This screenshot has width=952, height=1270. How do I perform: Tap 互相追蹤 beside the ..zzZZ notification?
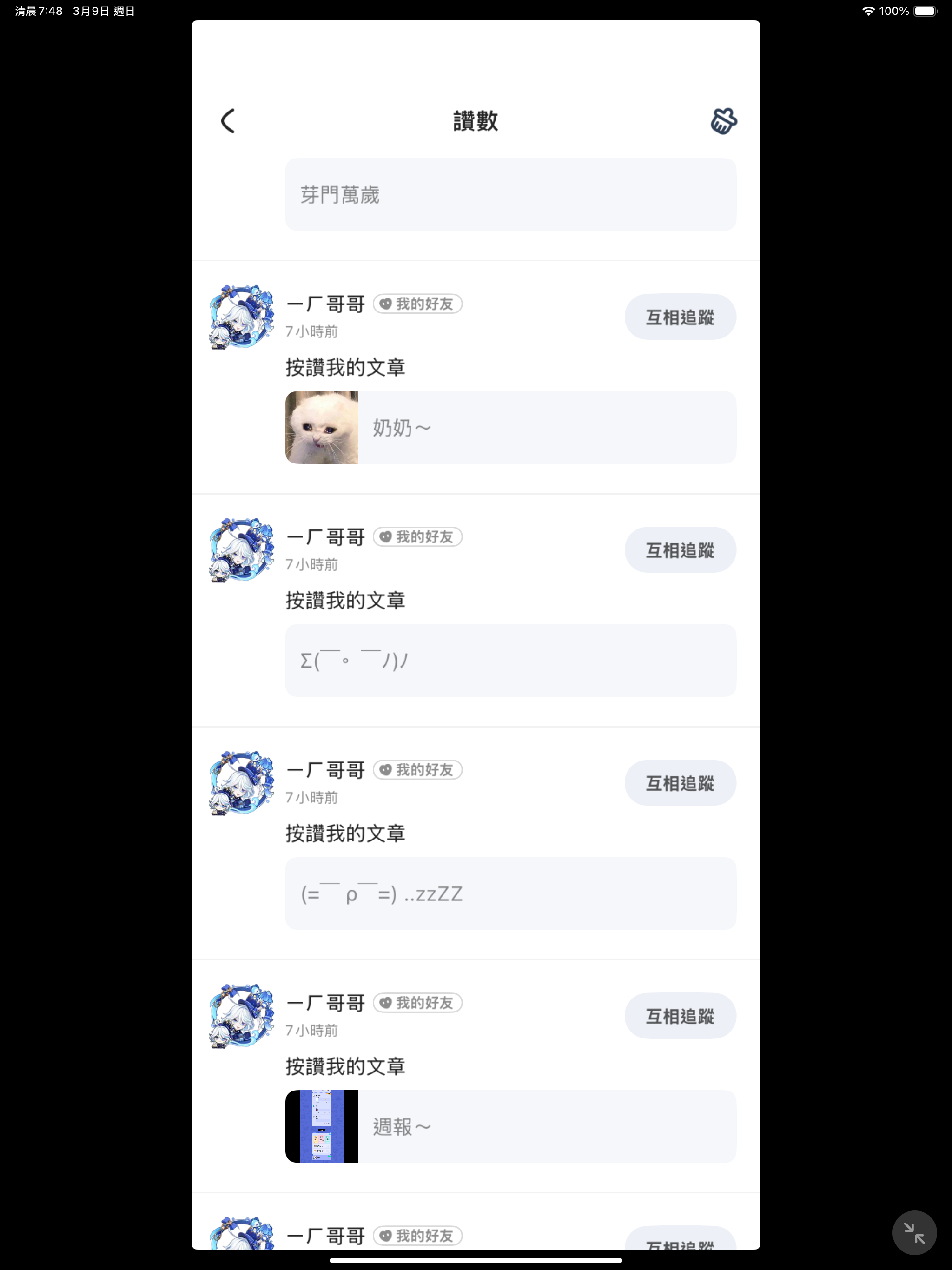[680, 783]
